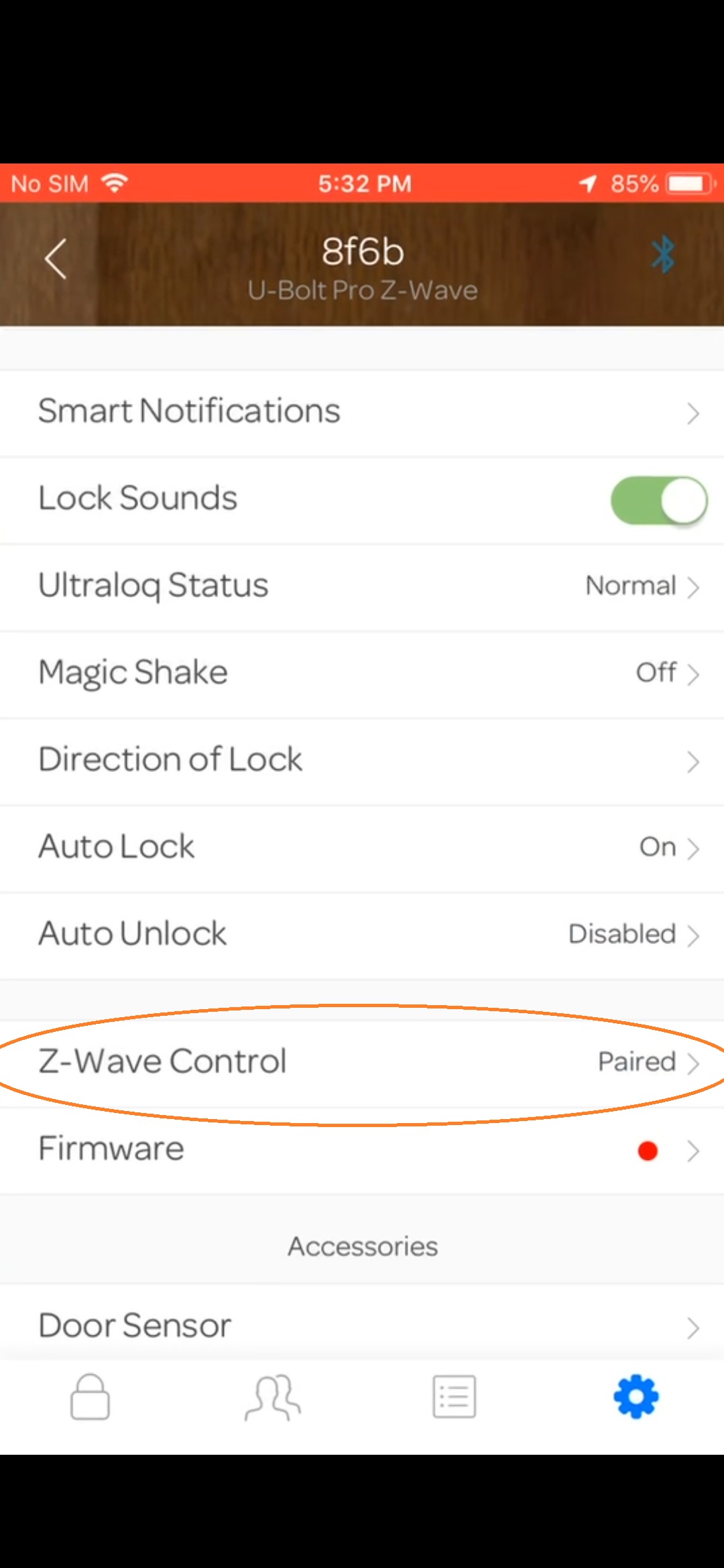This screenshot has height=1568, width=724.
Task: Expand the Door Sensor options
Action: coord(693,1324)
